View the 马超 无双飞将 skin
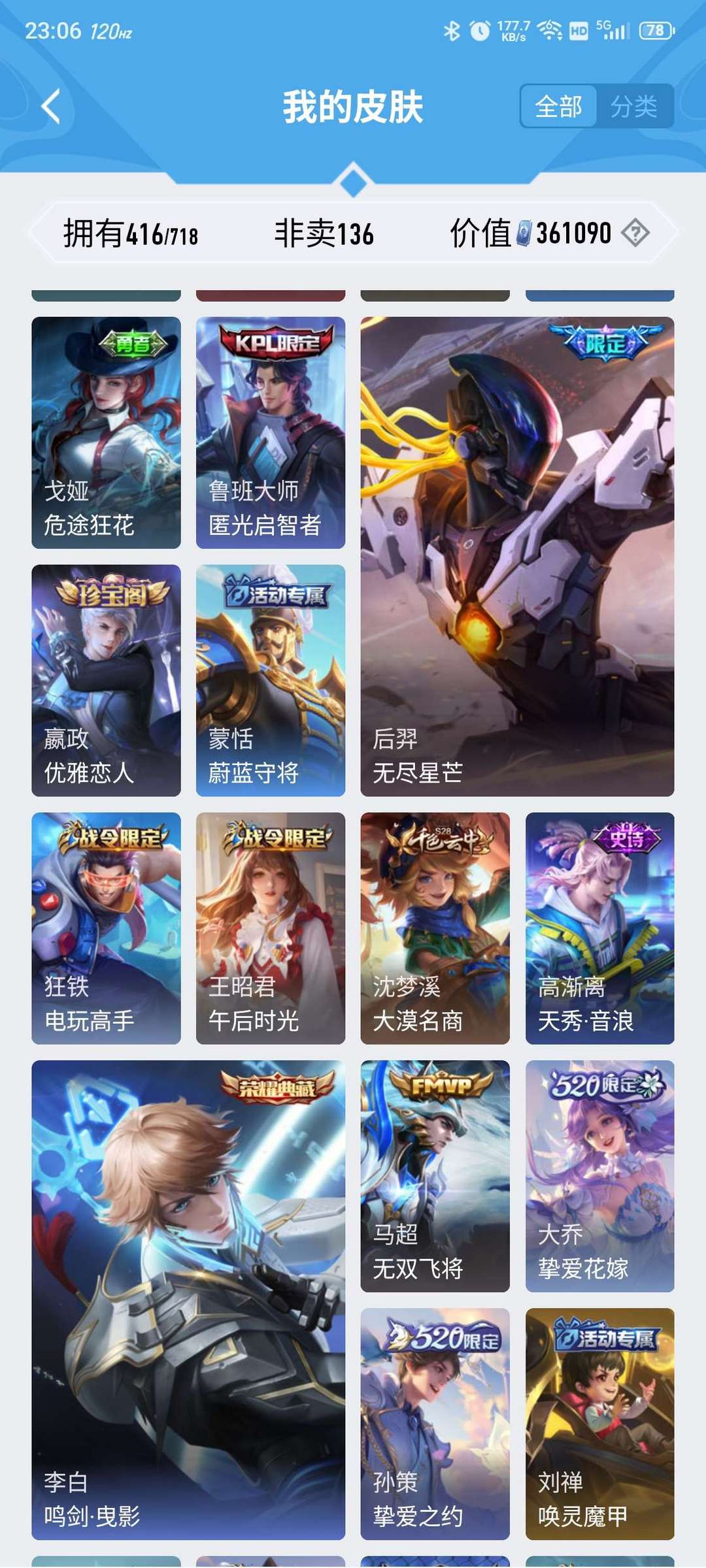This screenshot has width=706, height=1568. 435,1176
